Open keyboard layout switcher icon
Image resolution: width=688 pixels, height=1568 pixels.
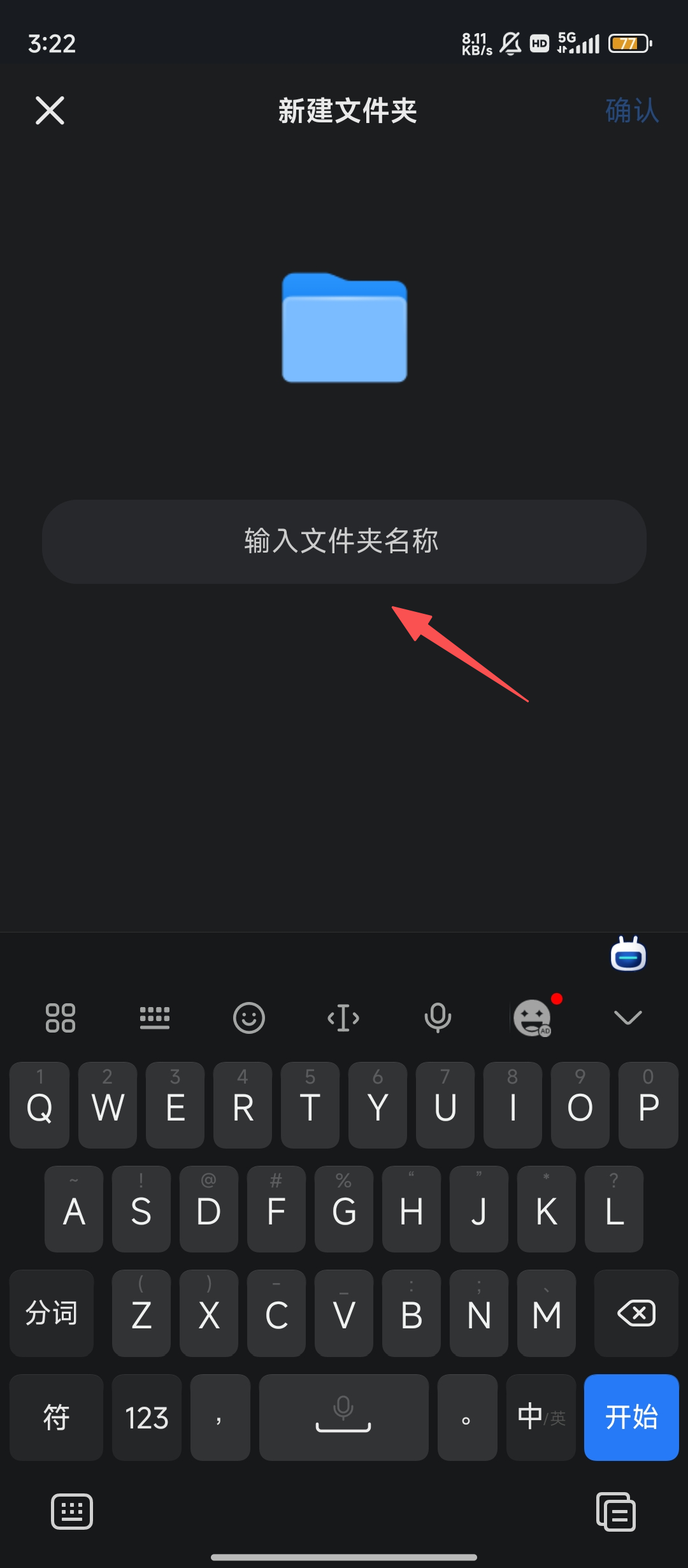click(x=155, y=1018)
